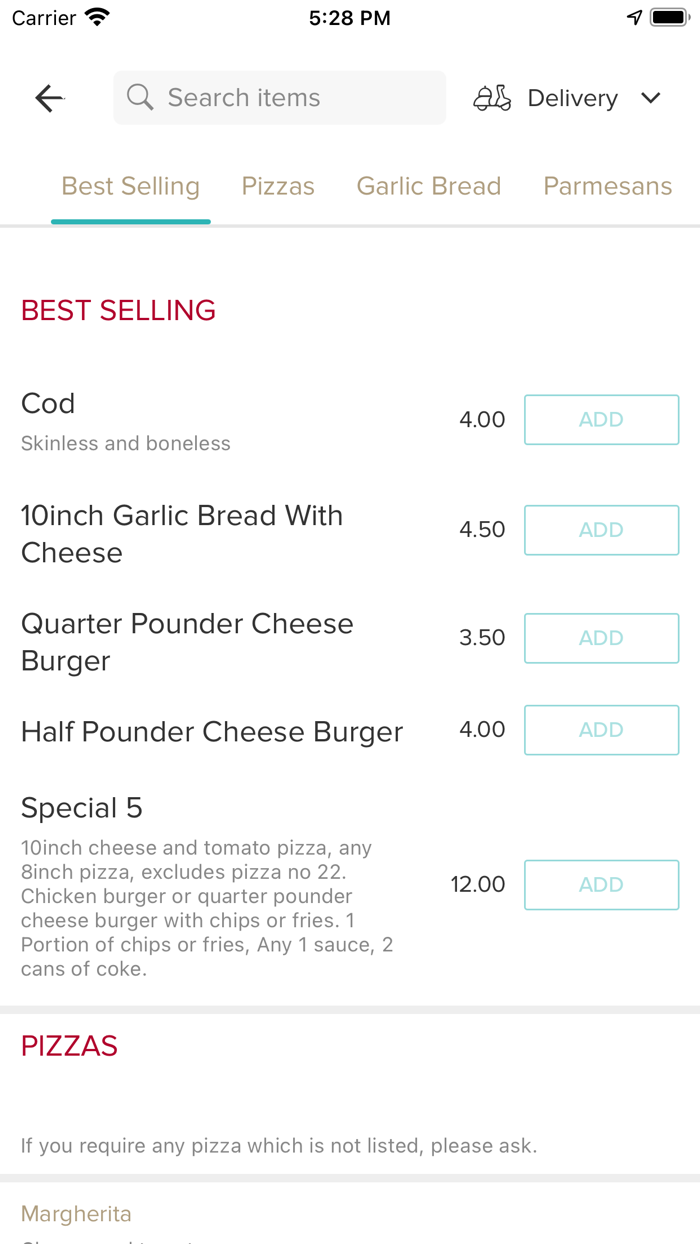Tap the Search items field

280,98
